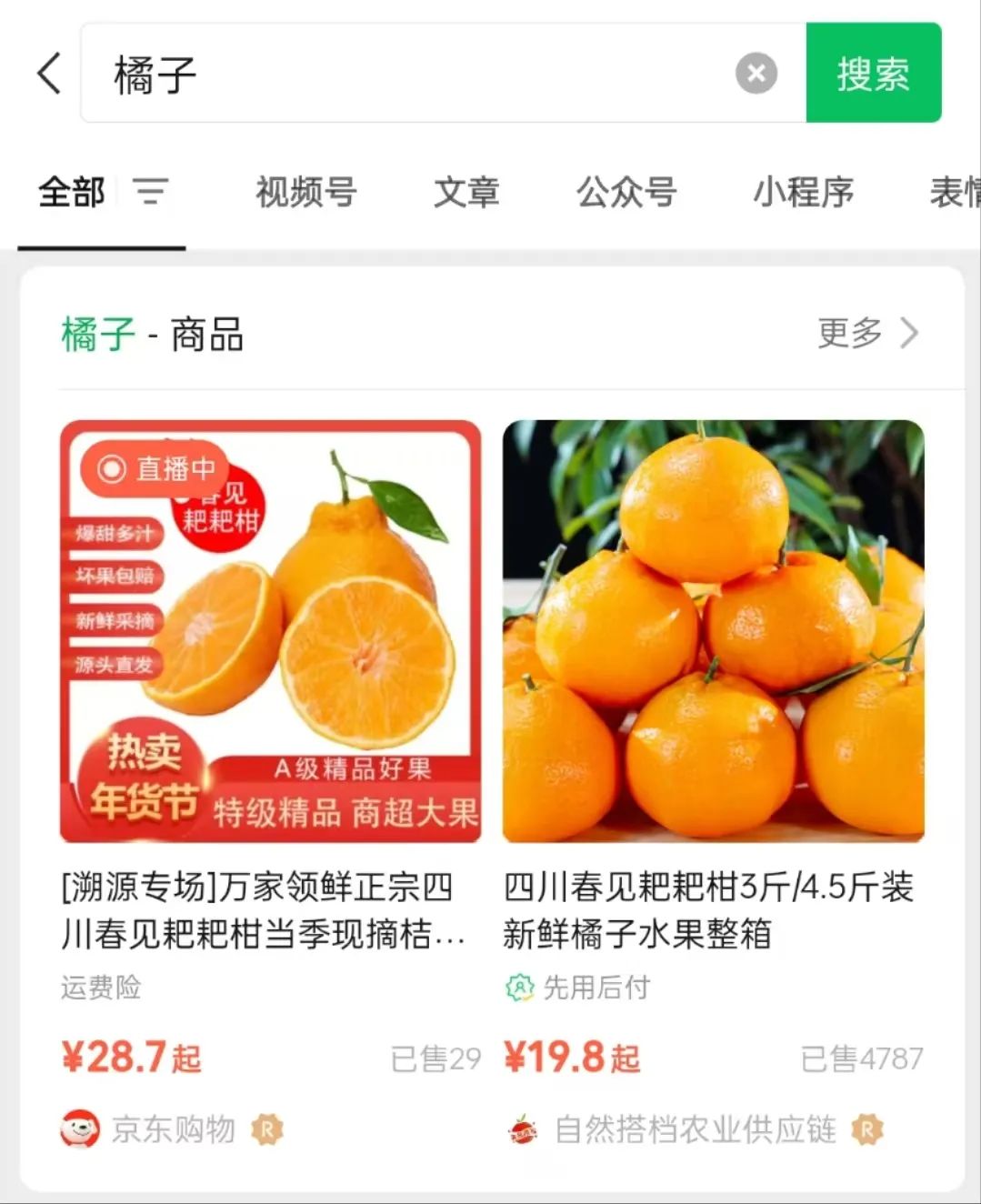Focus the search field containing 橘子
The image size is (981, 1204).
point(409,74)
